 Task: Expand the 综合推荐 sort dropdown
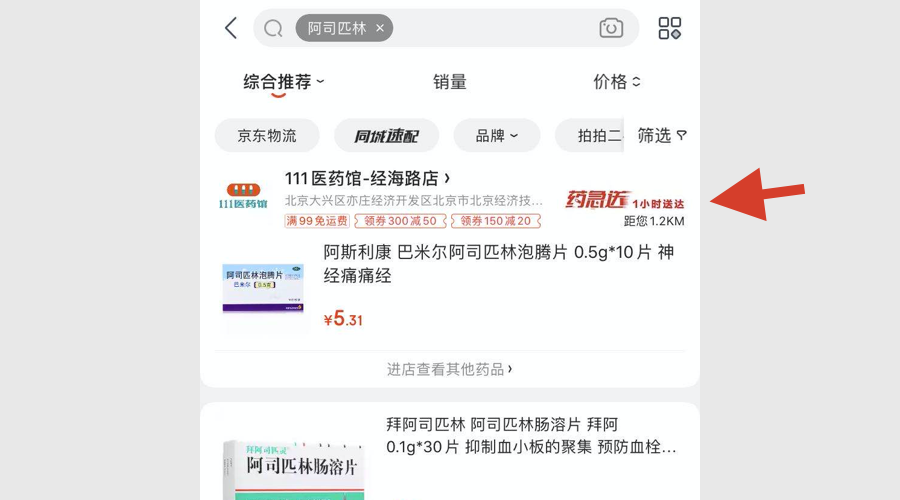pos(284,82)
